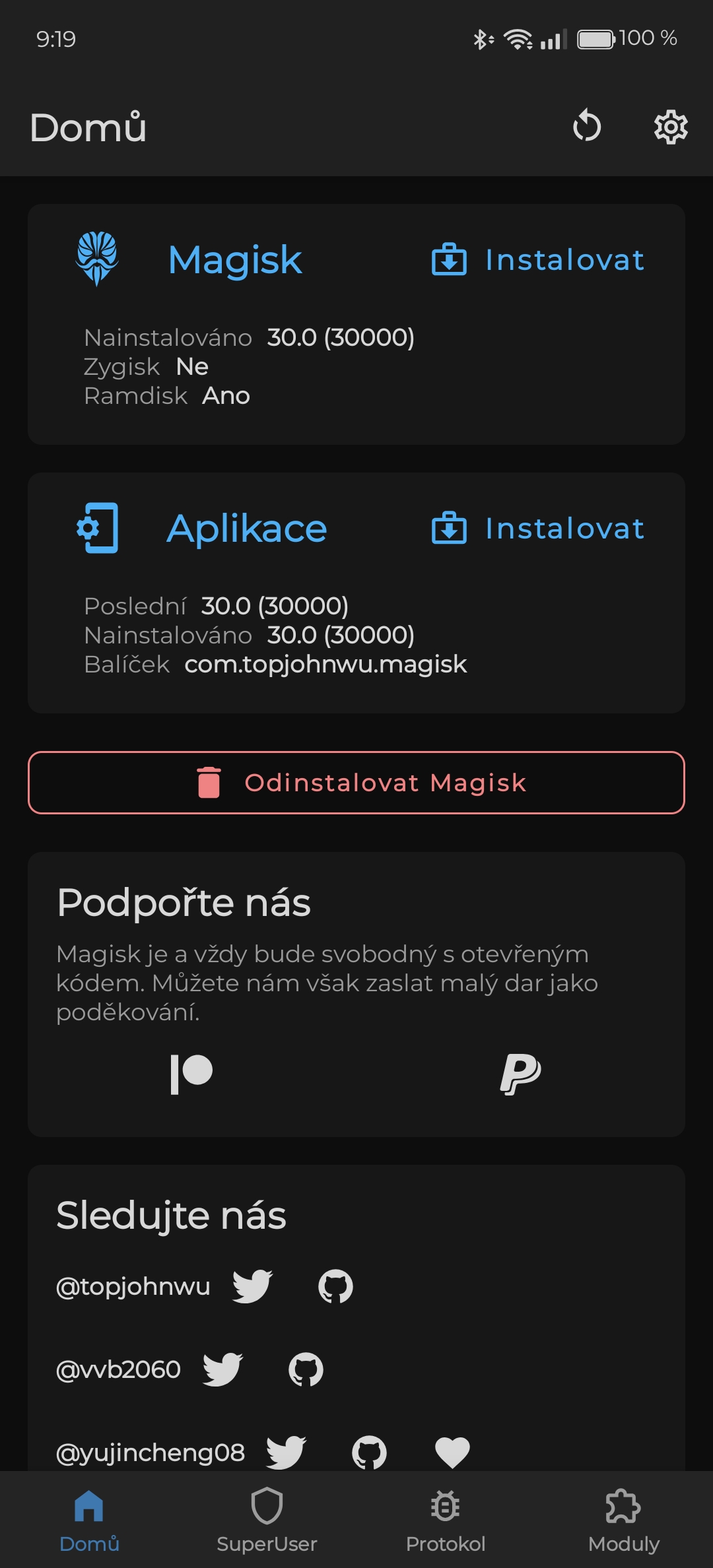Tap the reboot icon in the top bar
The image size is (713, 1568).
click(587, 127)
